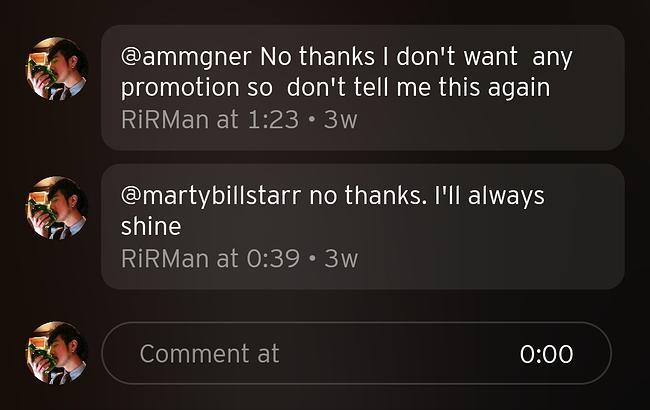Open the comment replying to @ammgner
650x410 pixels.
coord(362,88)
